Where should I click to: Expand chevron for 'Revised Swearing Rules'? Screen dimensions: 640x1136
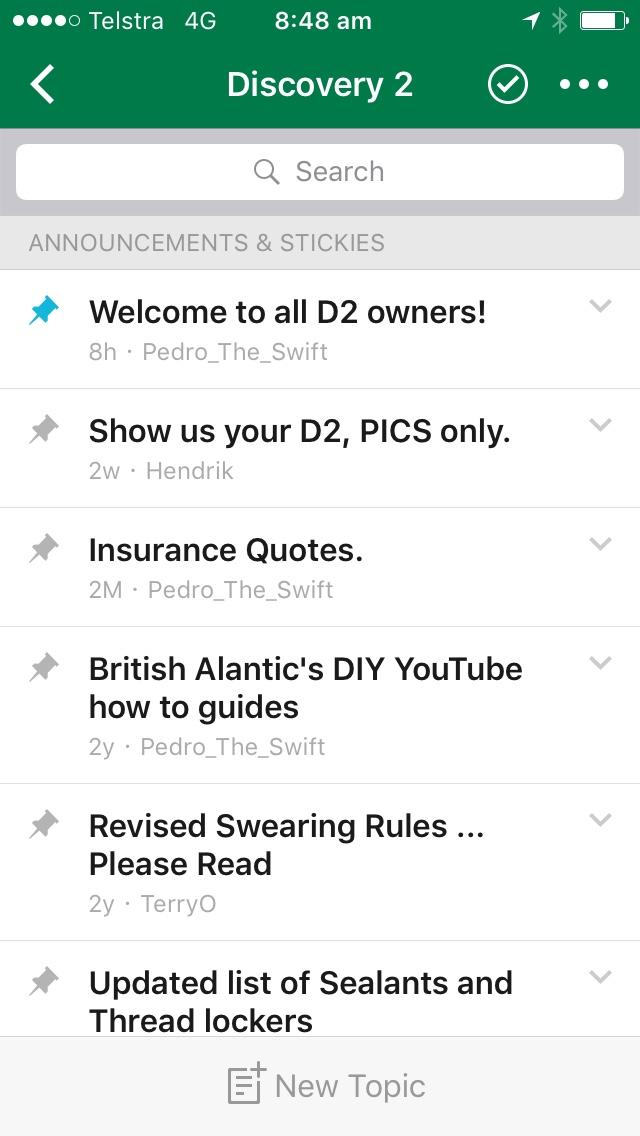pyautogui.click(x=600, y=821)
